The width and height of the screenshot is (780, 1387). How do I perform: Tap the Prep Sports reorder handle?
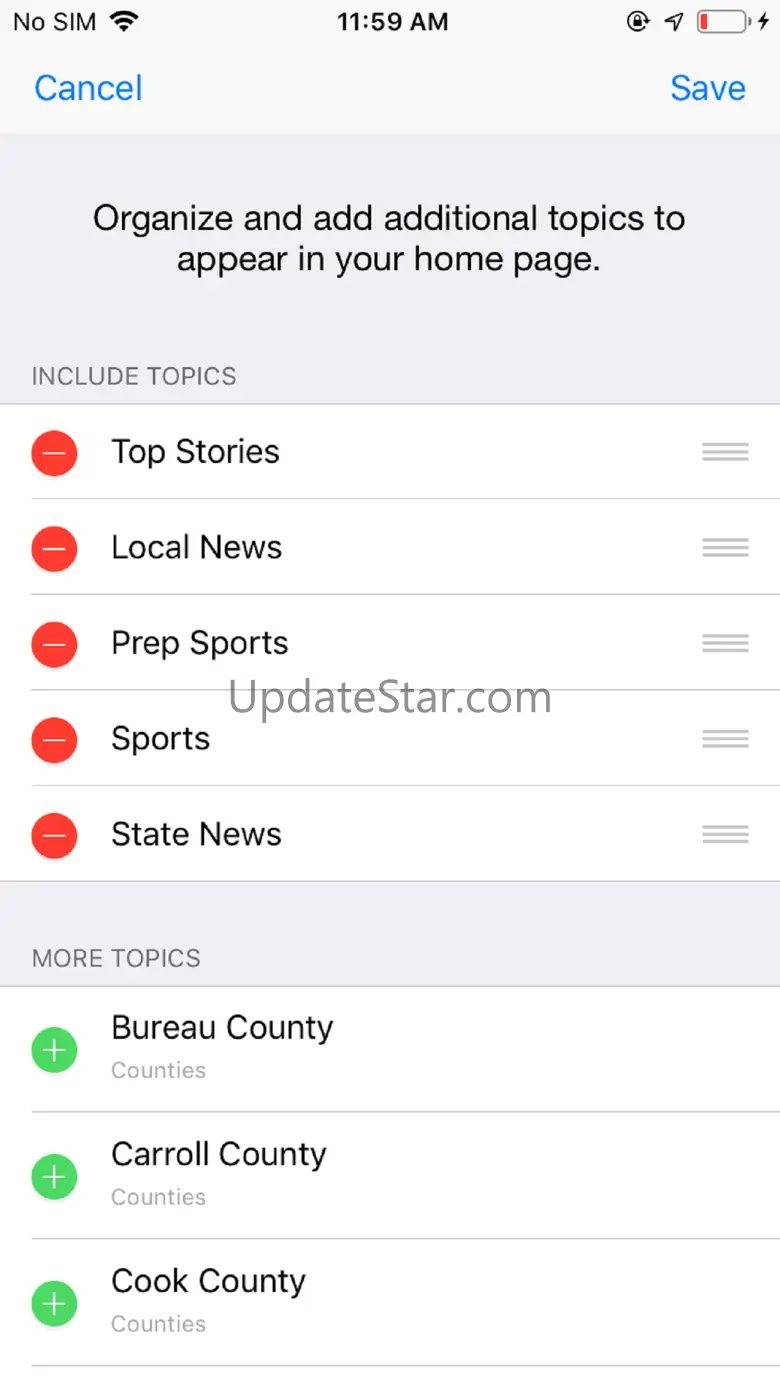(x=725, y=643)
